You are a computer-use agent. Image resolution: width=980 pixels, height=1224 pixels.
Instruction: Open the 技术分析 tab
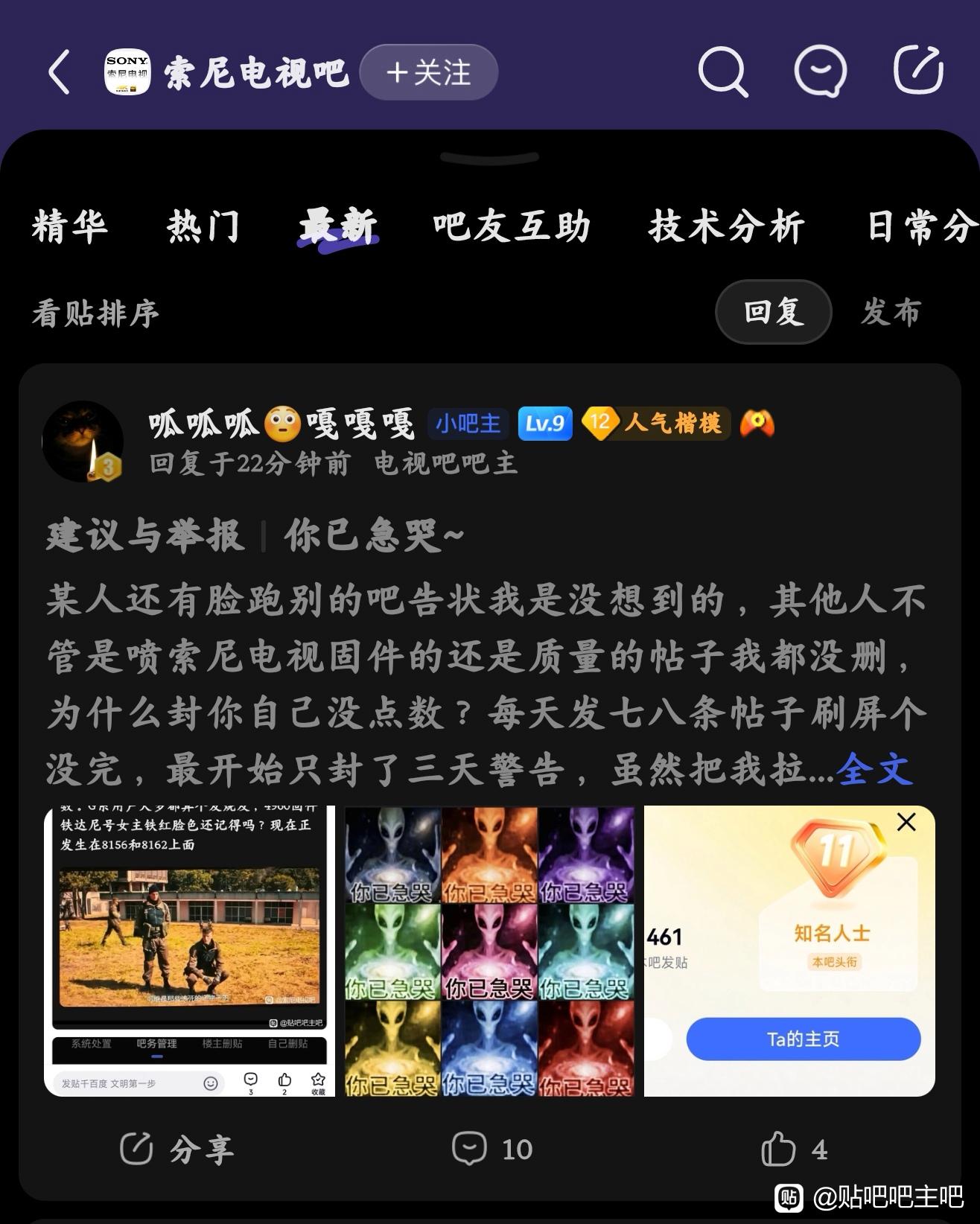click(x=727, y=226)
